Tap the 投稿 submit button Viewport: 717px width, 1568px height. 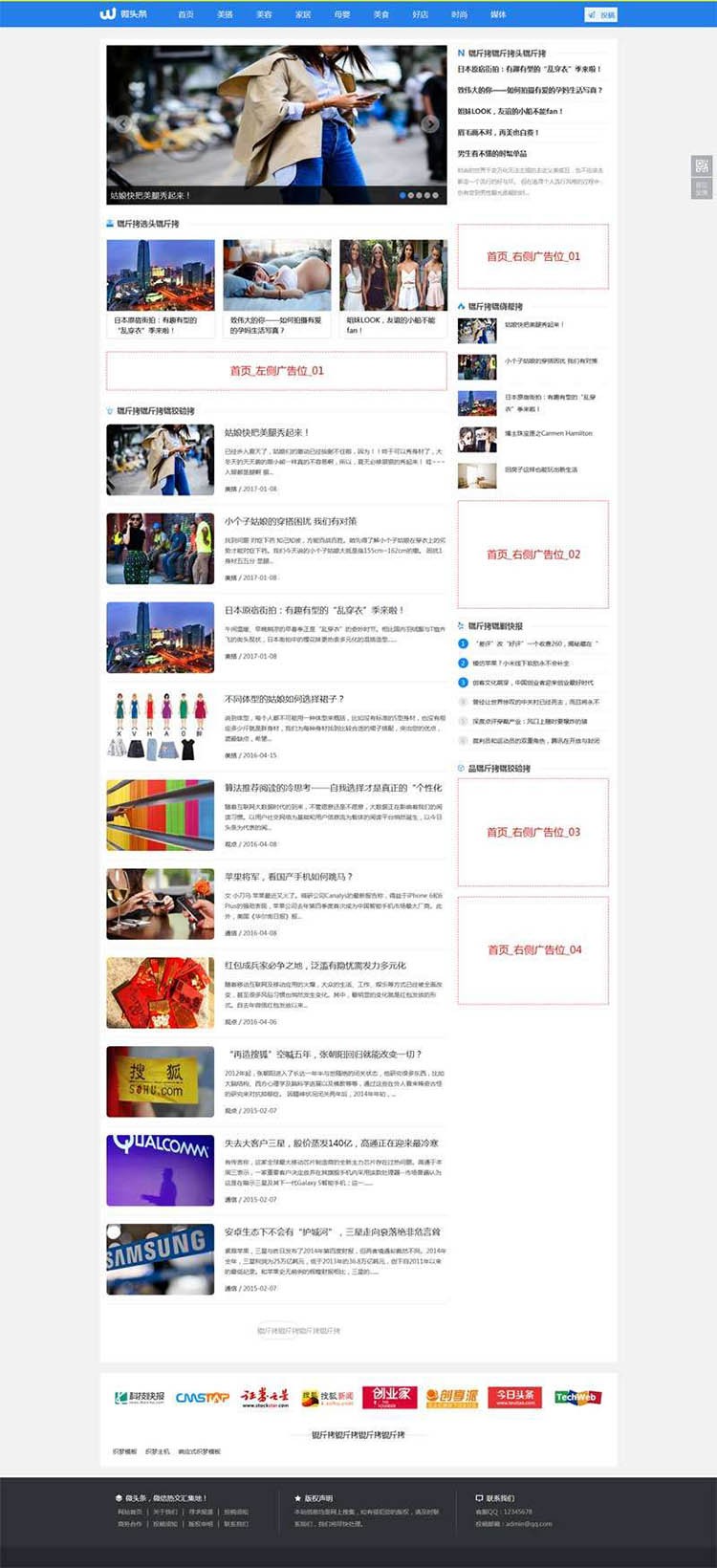click(x=601, y=14)
